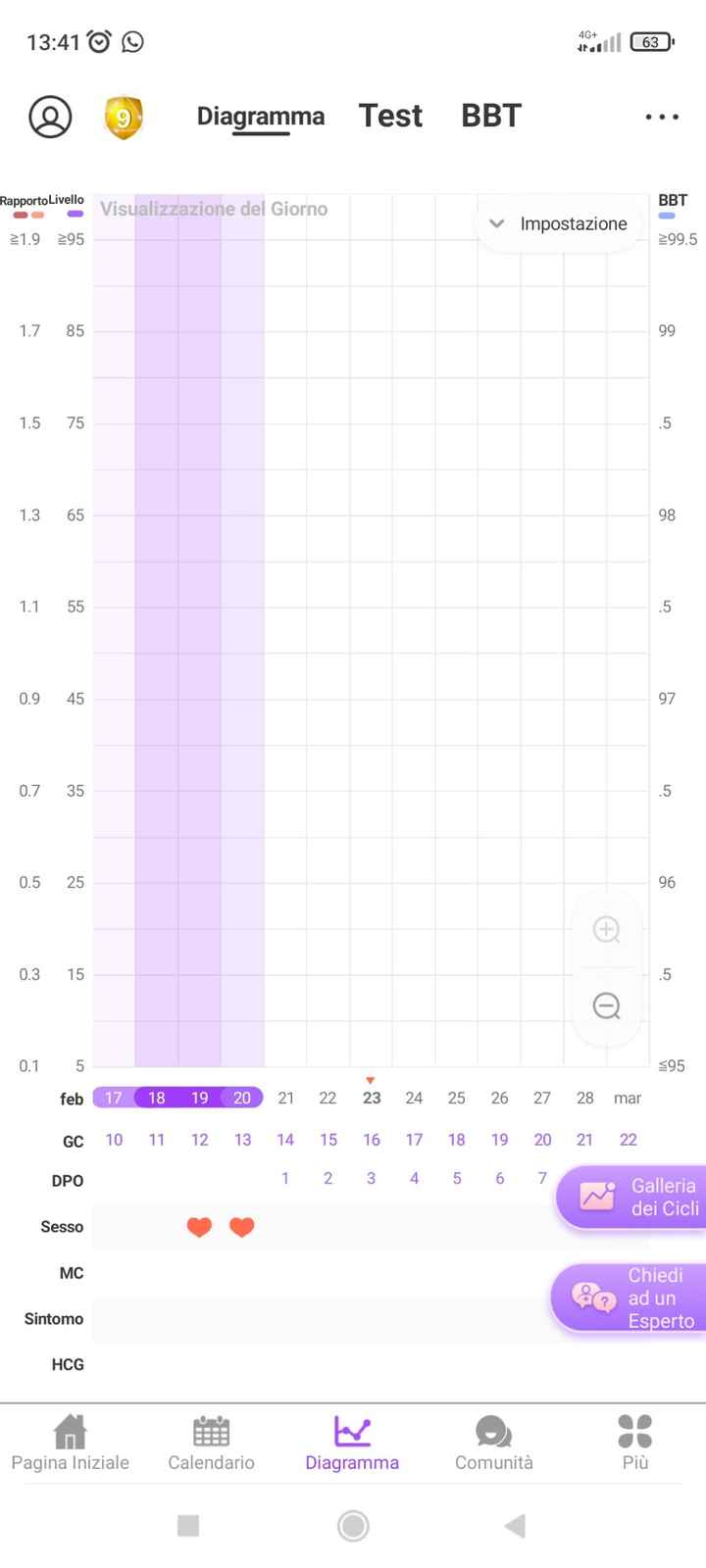Screen dimensions: 706x1568
Task: Go to Pagina Iniziale tab
Action: 70,1444
